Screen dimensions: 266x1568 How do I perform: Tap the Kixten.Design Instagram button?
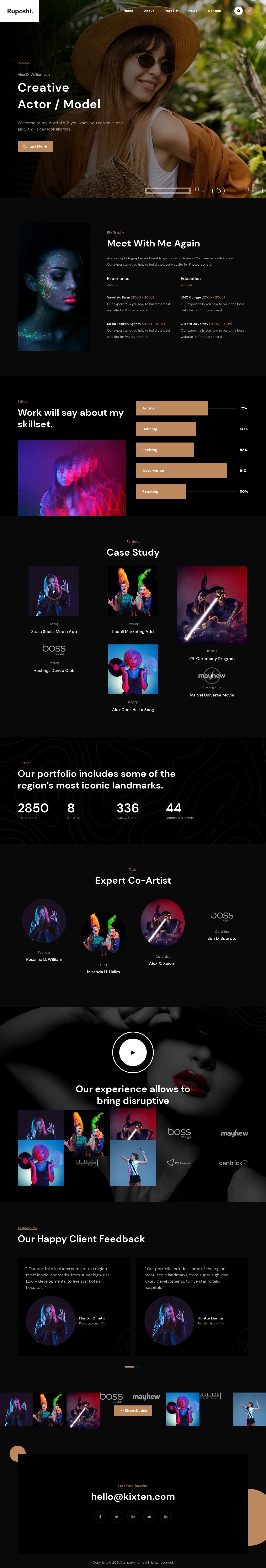point(133,1410)
